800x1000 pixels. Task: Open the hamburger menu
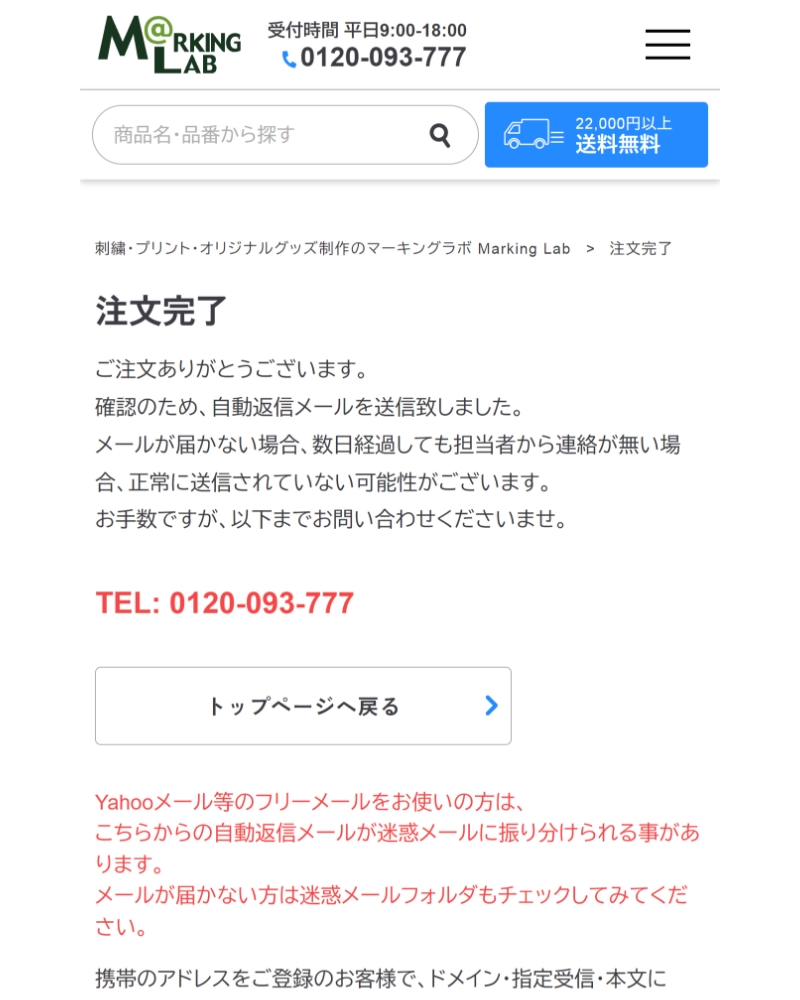point(667,45)
